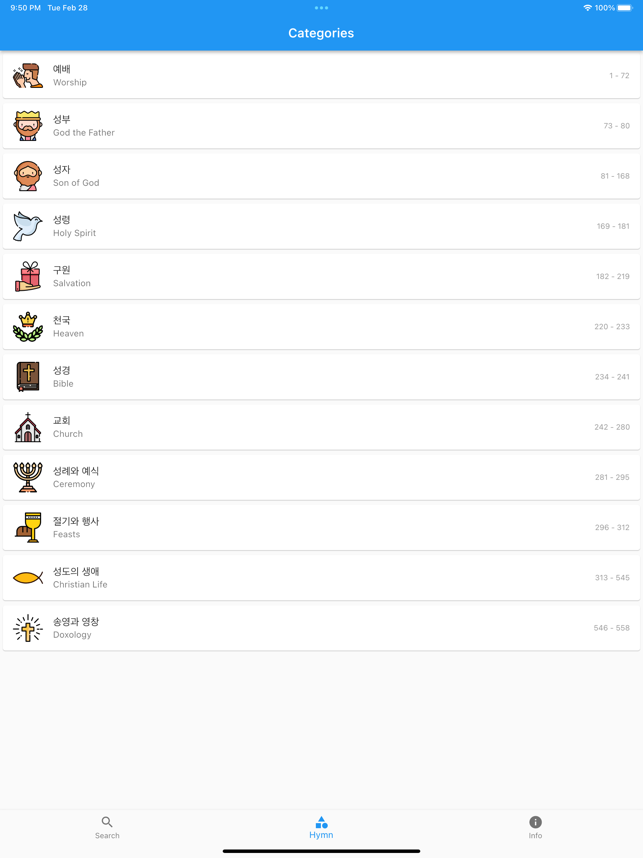The width and height of the screenshot is (643, 858).
Task: Open the Worship category
Action: 321,76
